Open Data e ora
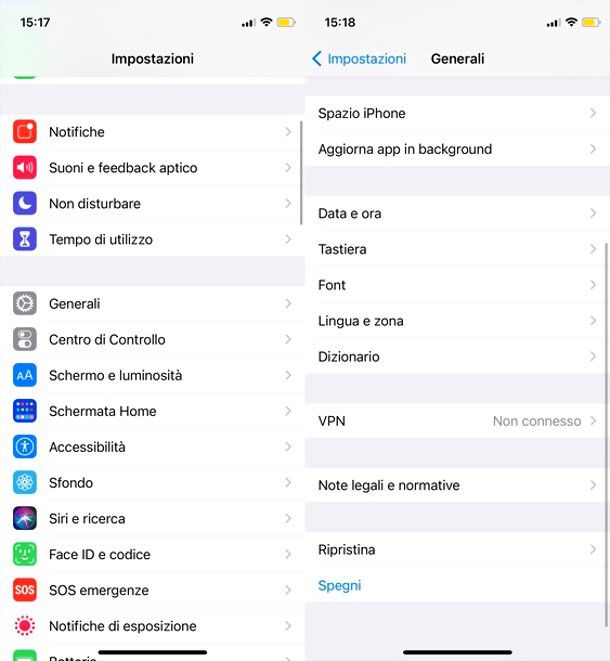This screenshot has width=610, height=661. coord(456,214)
